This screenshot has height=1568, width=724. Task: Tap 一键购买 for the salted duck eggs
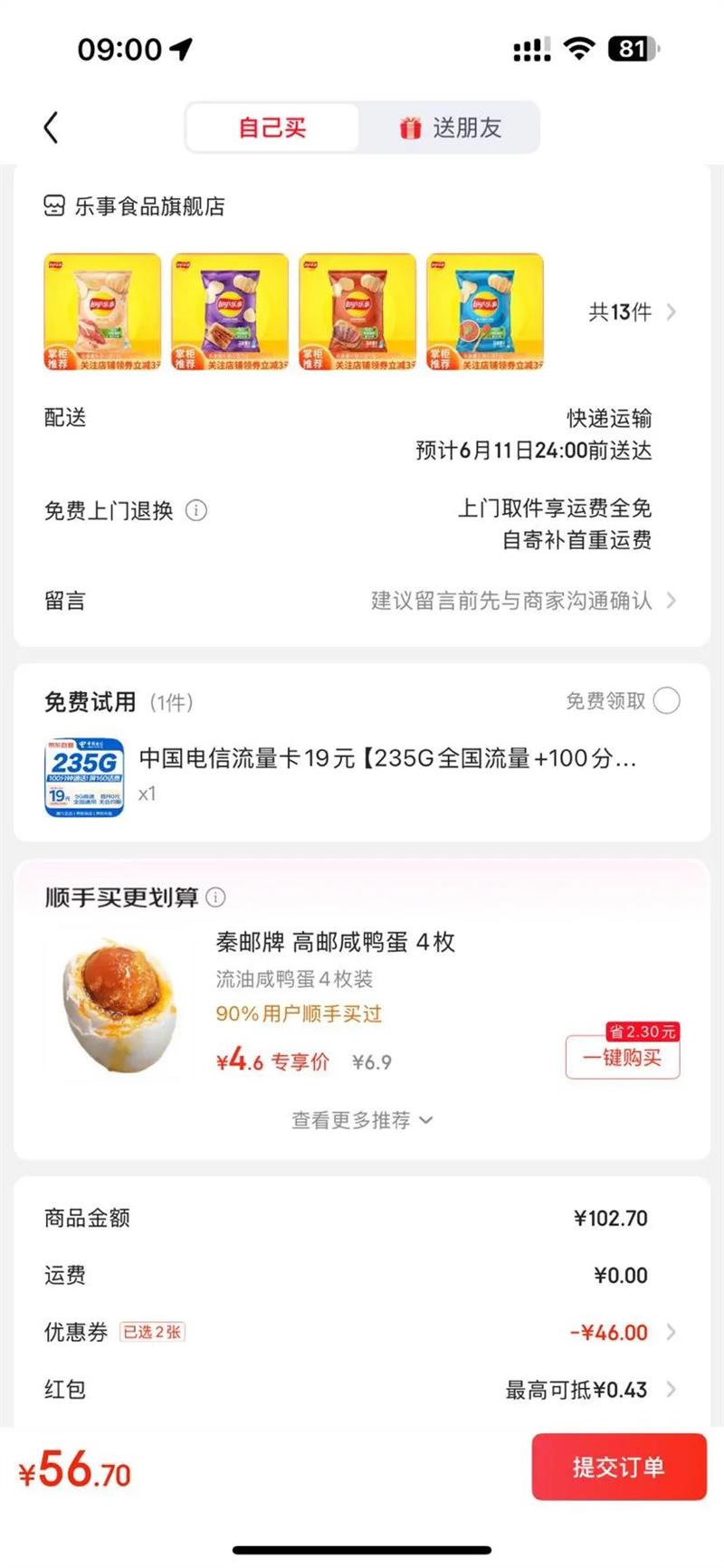click(623, 1058)
